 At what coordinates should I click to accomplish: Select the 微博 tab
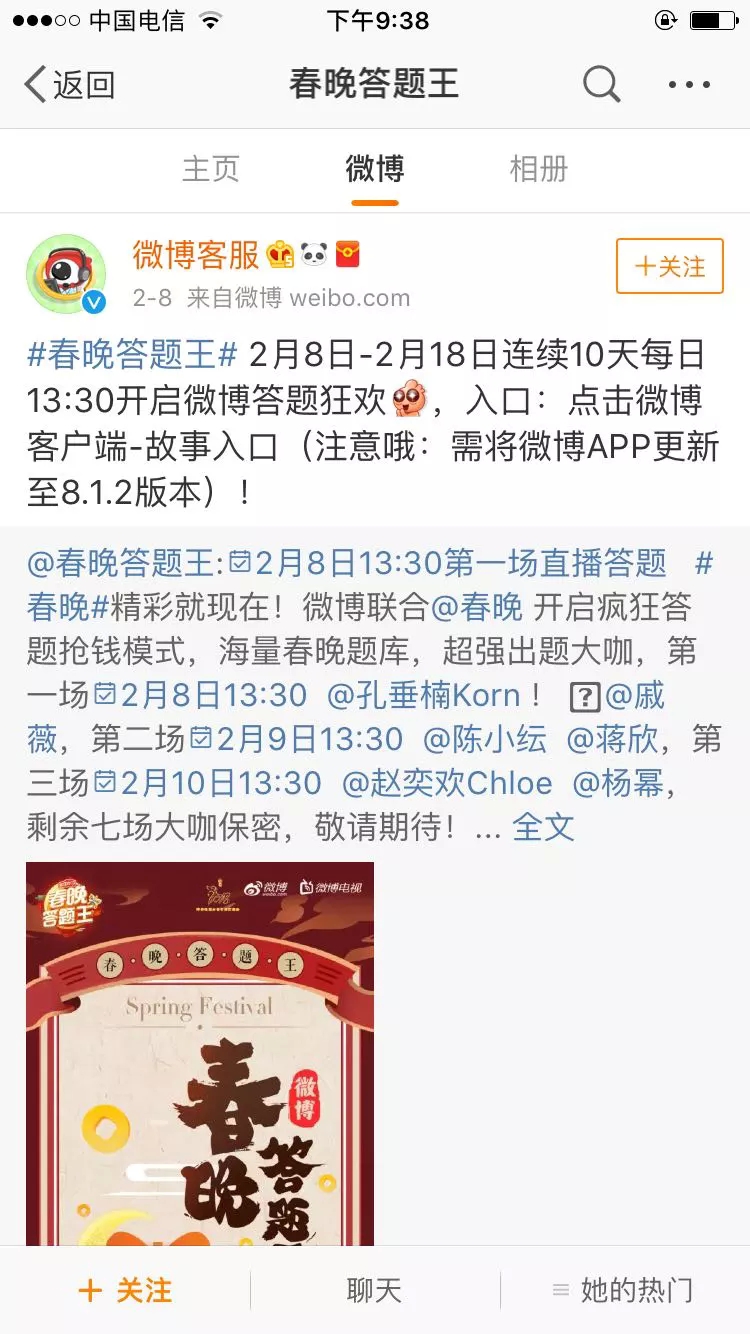375,169
